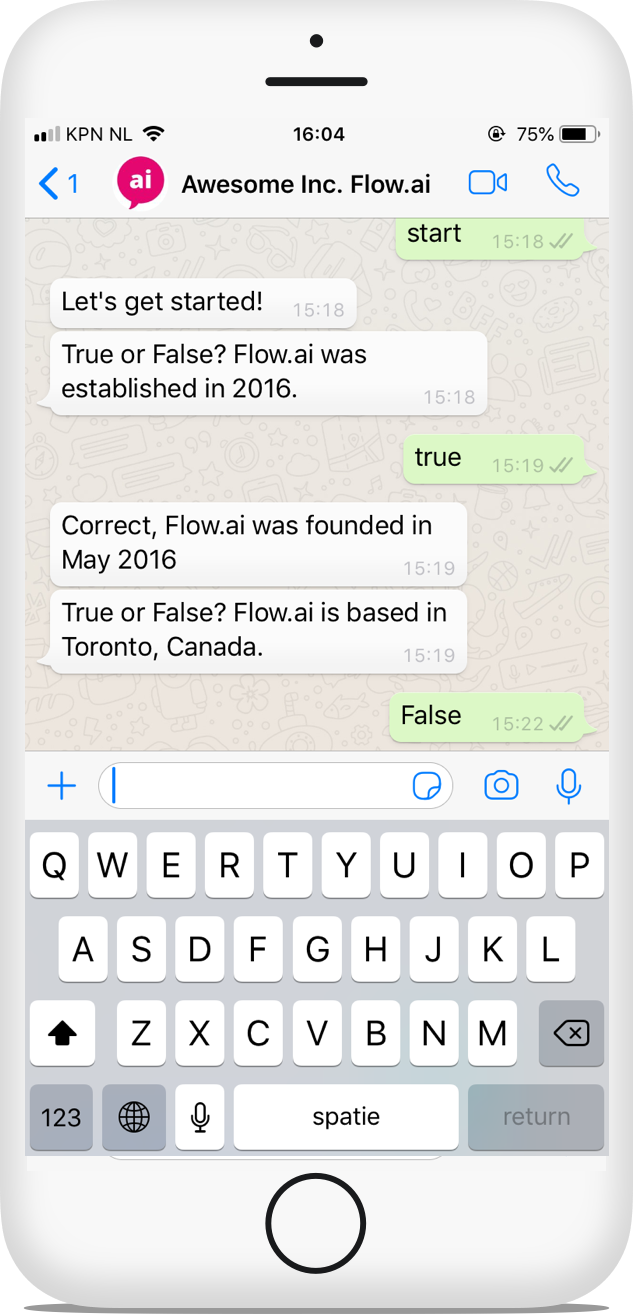Open the camera

501,786
